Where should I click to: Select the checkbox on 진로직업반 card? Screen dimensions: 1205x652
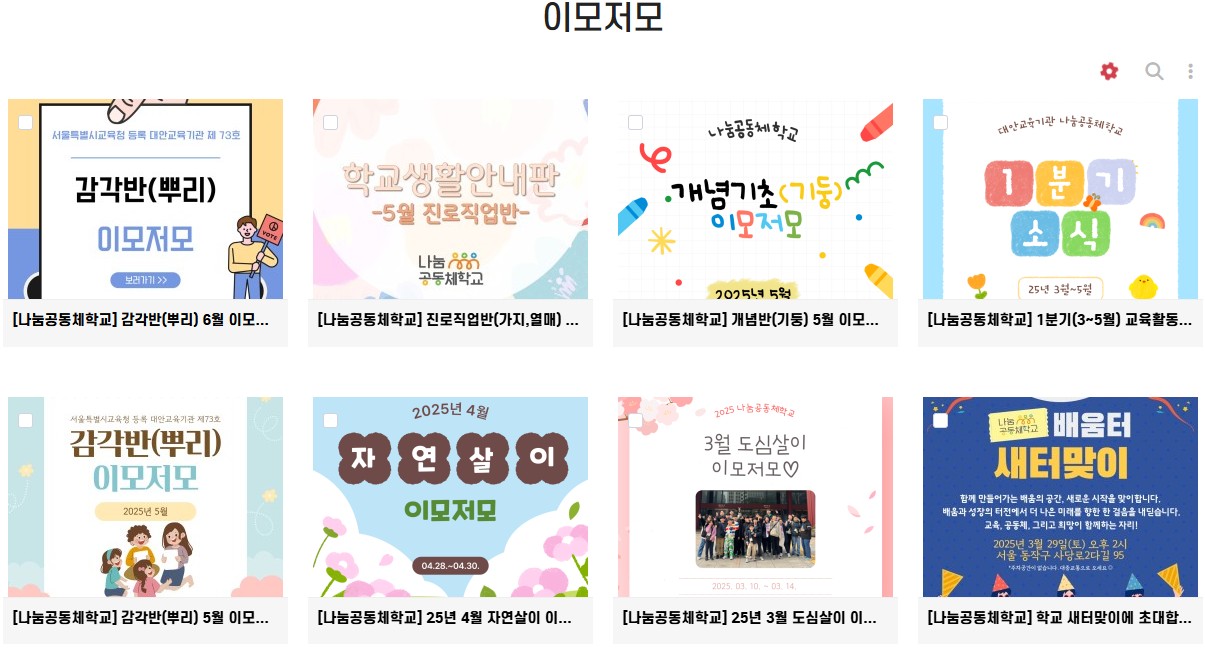(x=330, y=122)
